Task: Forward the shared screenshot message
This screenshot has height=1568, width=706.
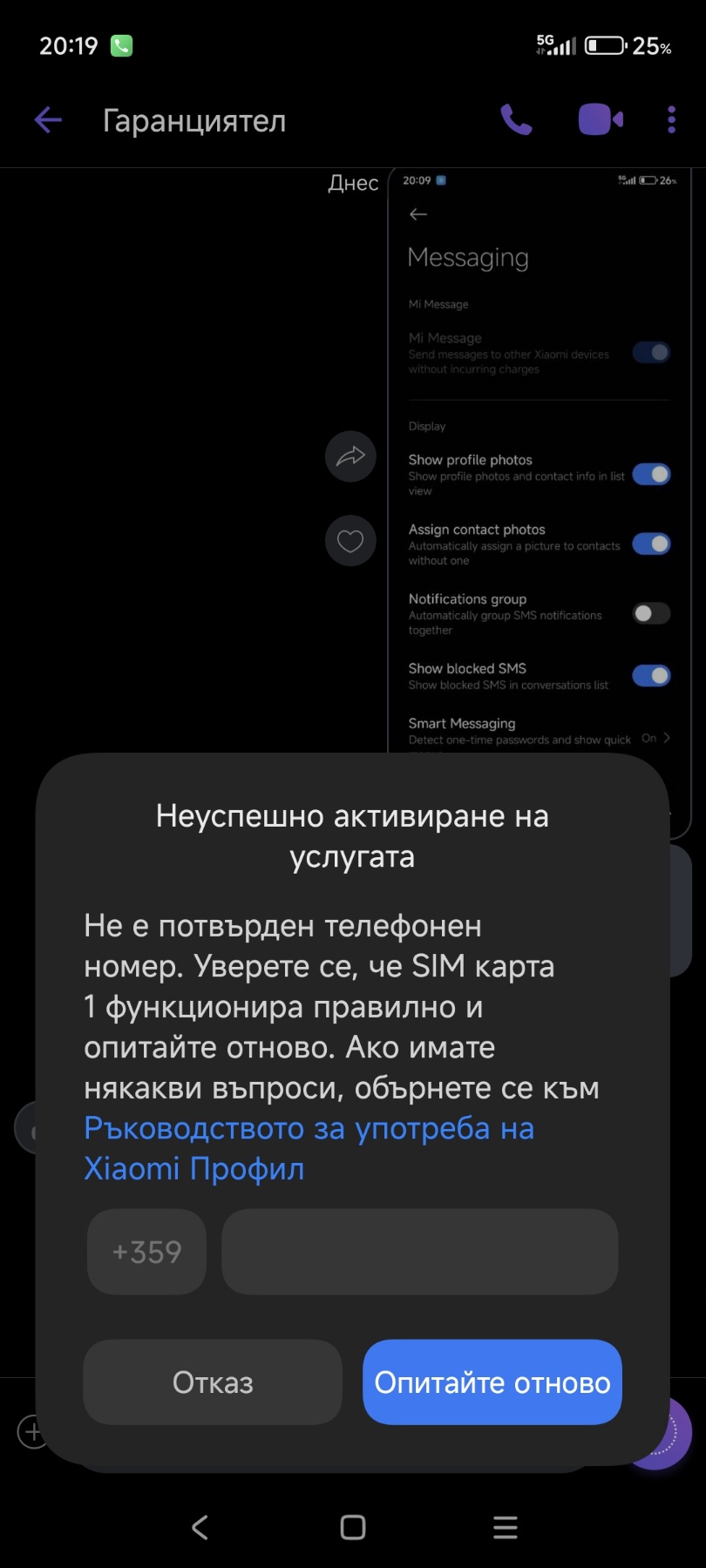Action: tap(350, 456)
